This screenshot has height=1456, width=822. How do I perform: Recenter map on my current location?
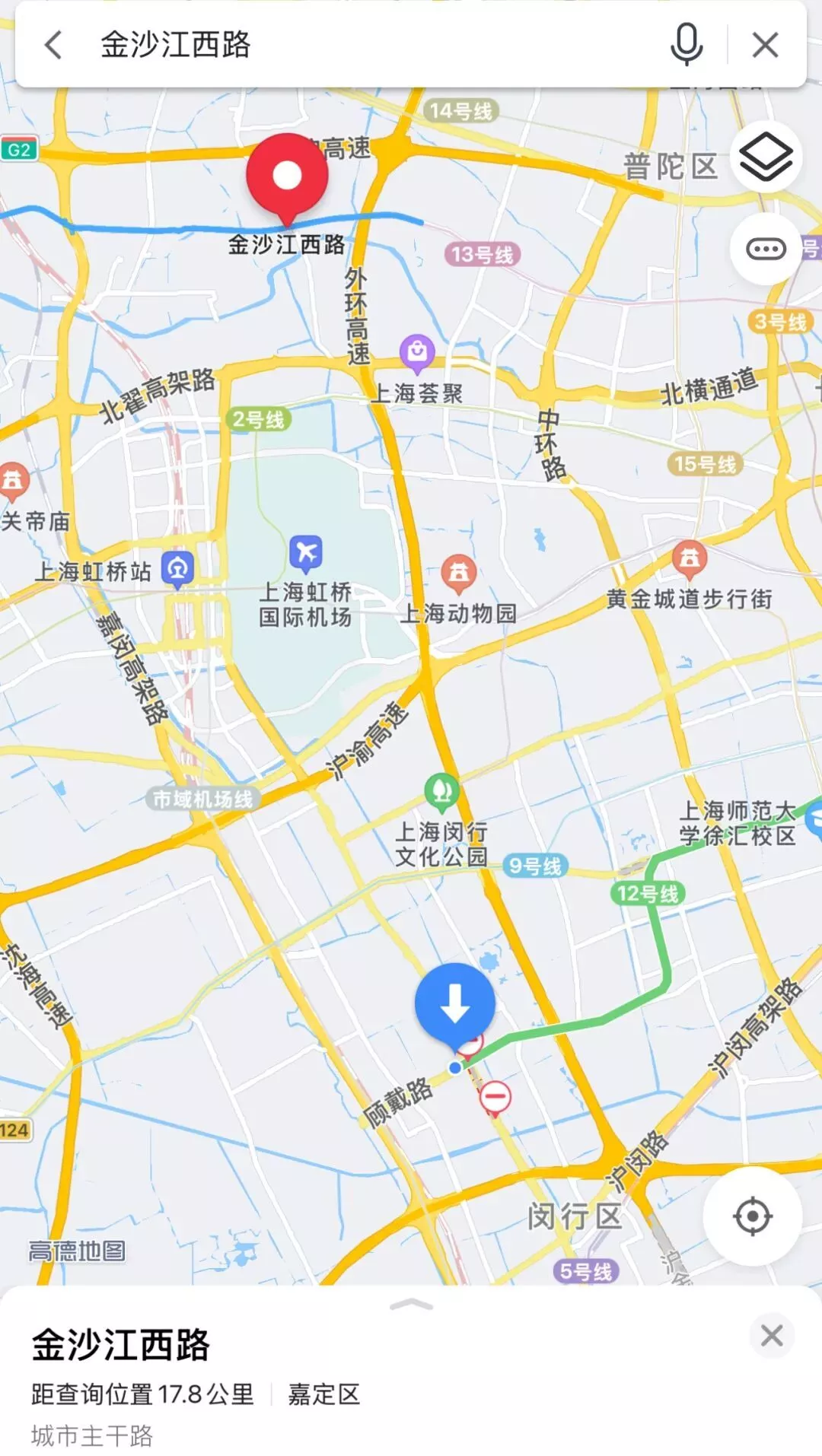(x=752, y=1216)
